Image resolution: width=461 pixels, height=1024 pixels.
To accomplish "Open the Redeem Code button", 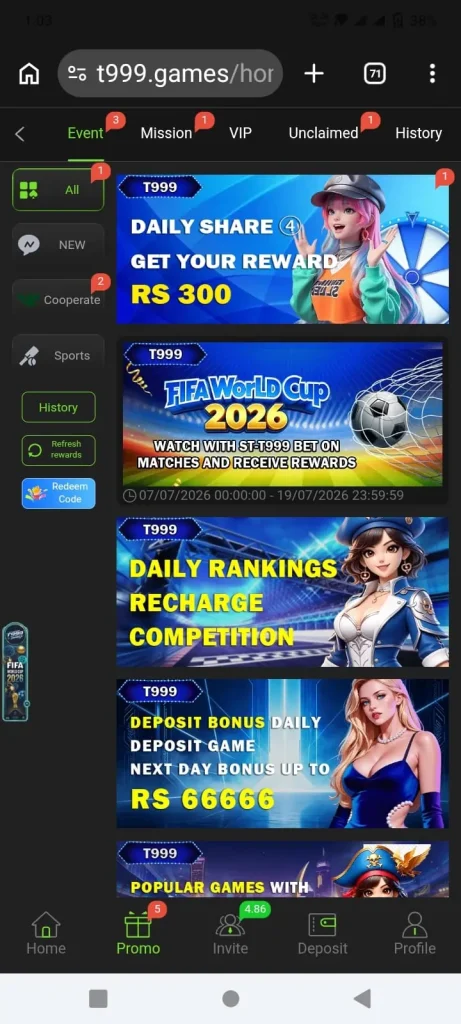I will click(58, 493).
